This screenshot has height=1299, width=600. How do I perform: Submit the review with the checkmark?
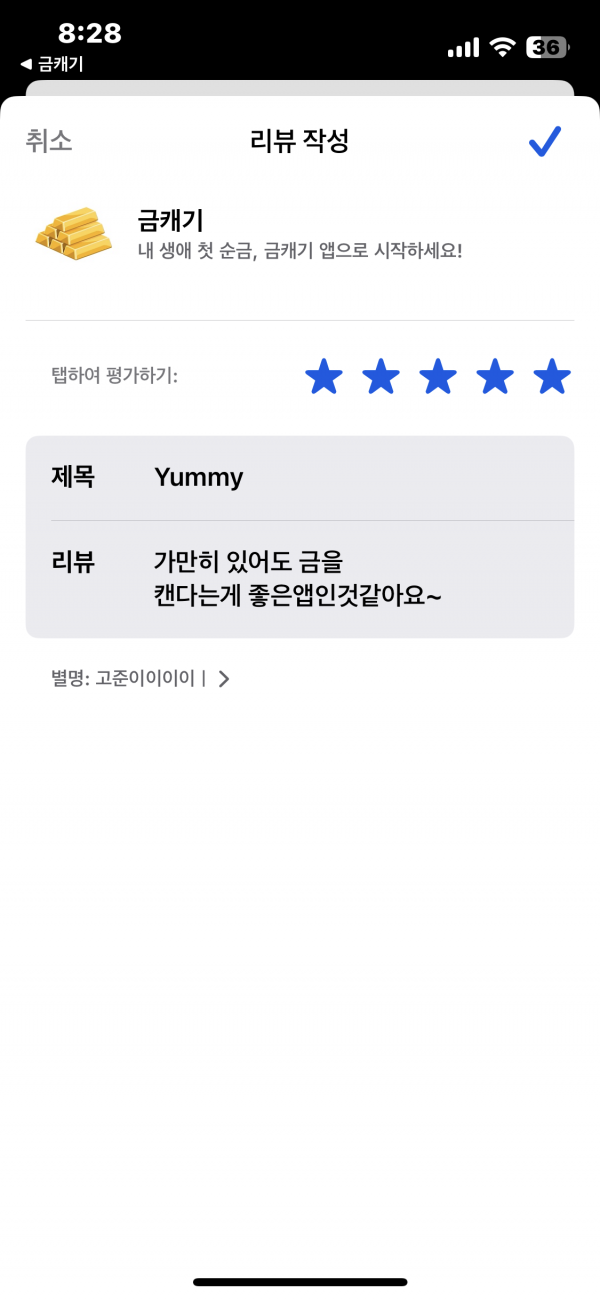pos(545,142)
